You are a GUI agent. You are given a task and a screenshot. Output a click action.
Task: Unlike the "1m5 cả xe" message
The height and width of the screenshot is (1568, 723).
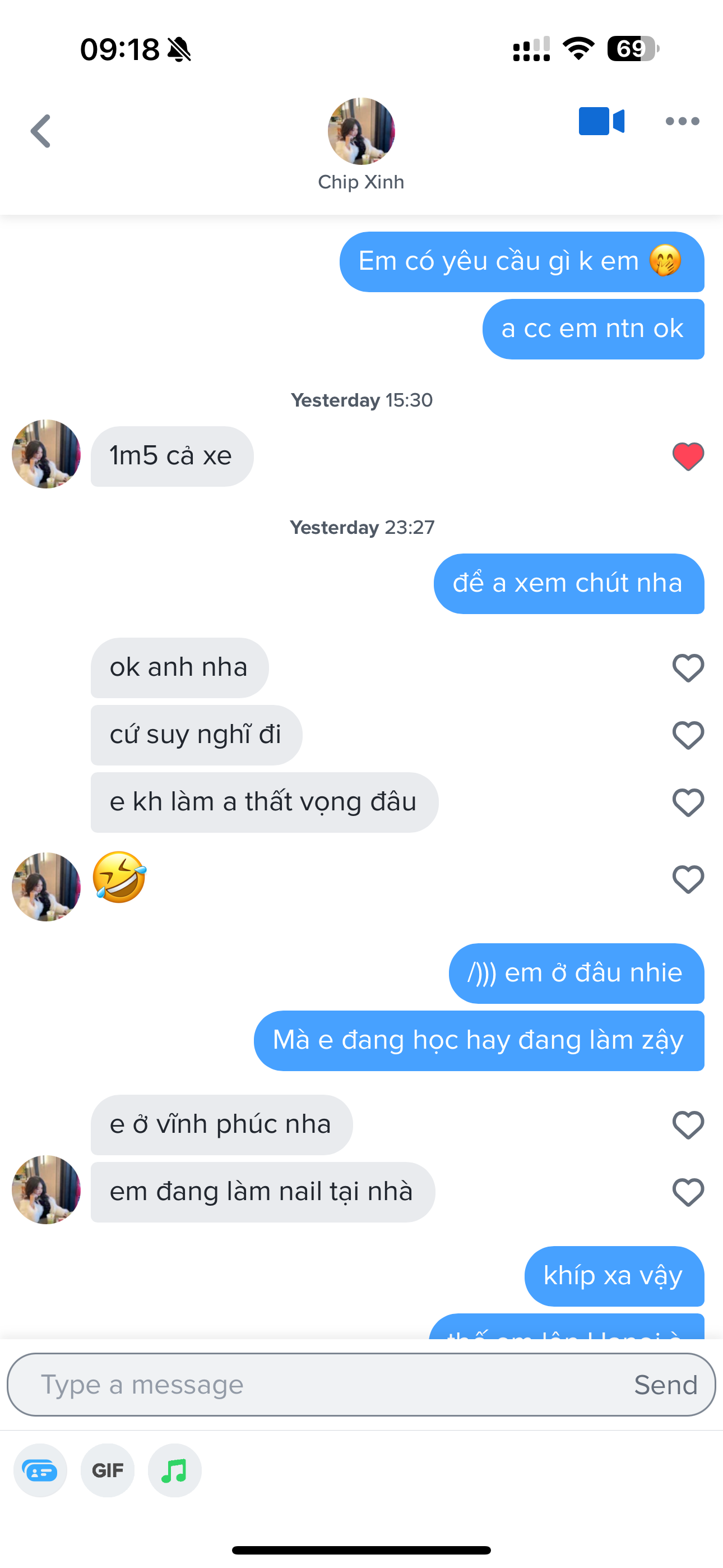[688, 456]
